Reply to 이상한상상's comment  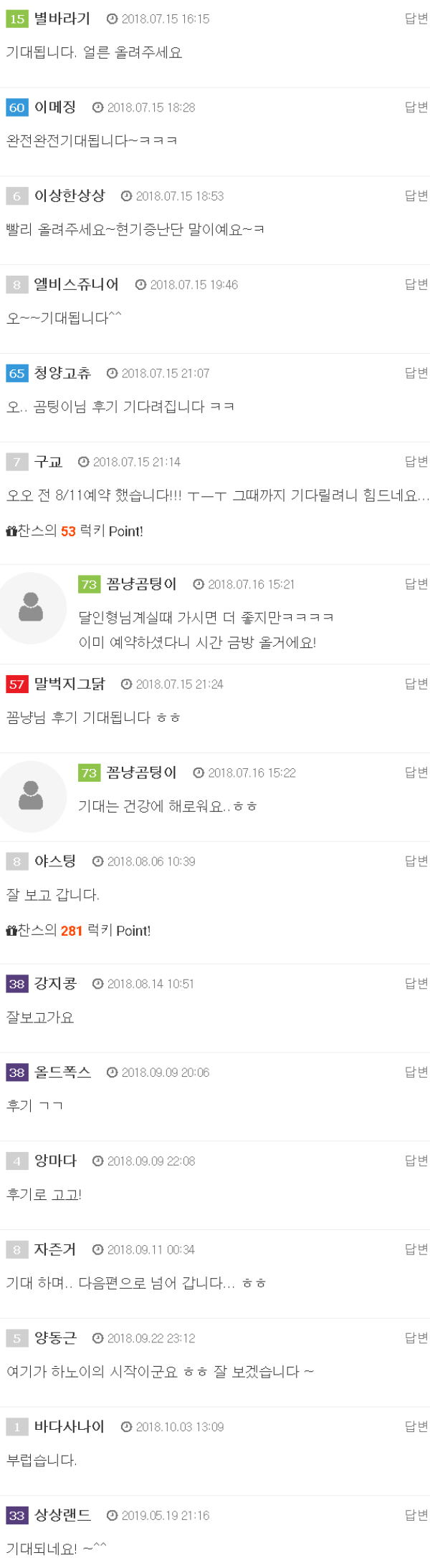tap(416, 196)
